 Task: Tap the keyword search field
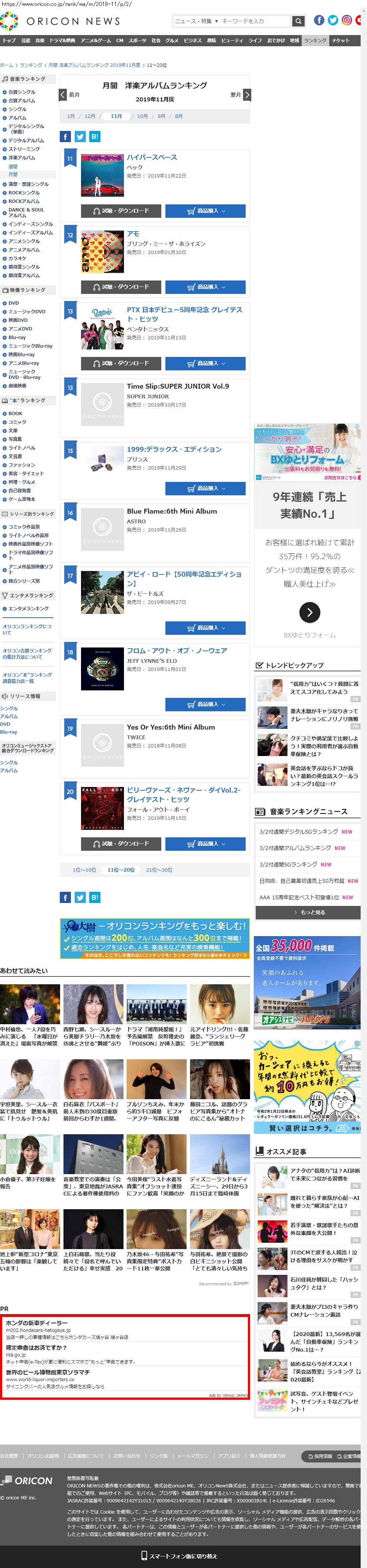coord(255,21)
